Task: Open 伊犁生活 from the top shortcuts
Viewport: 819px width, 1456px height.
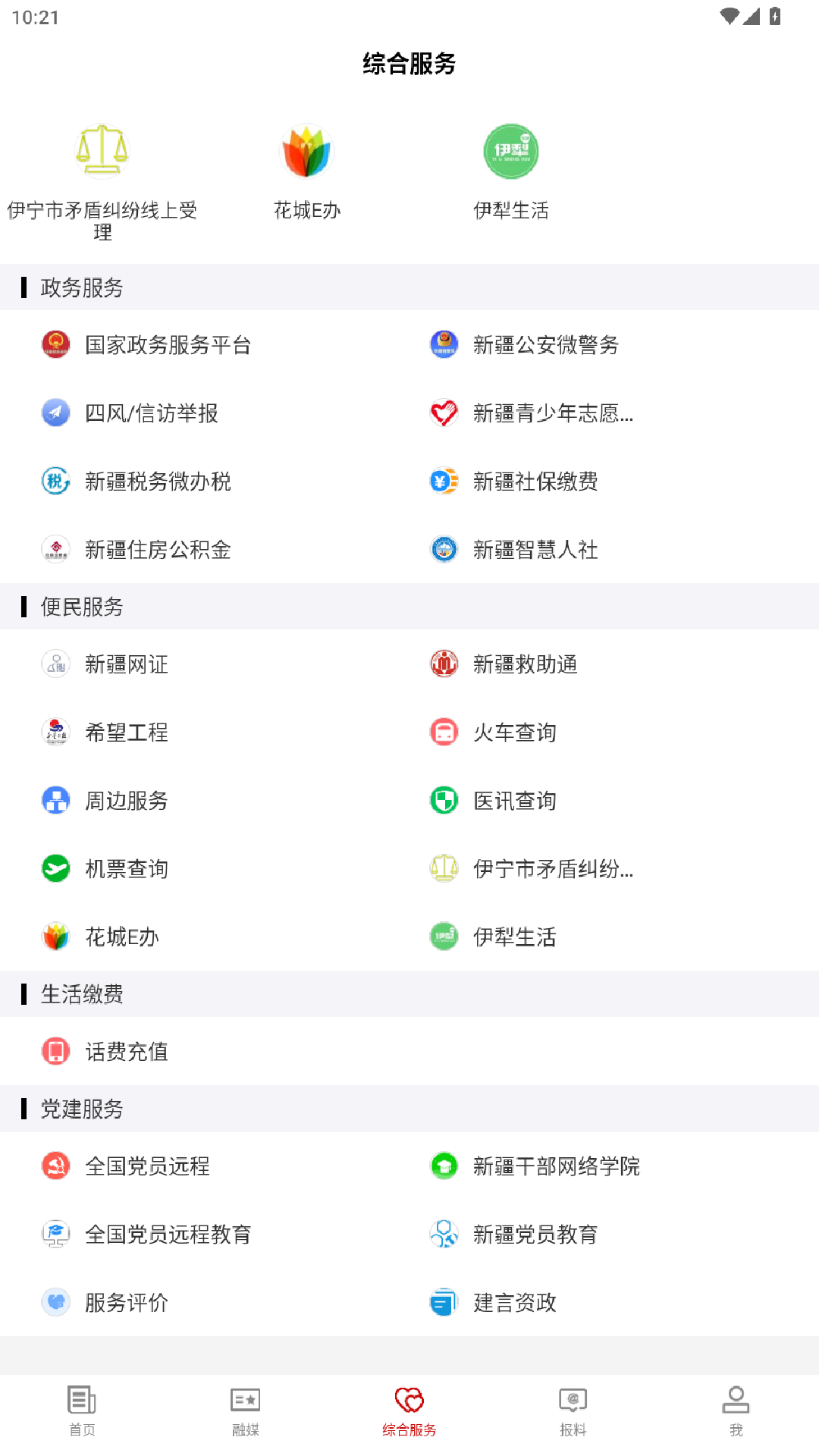Action: (x=510, y=171)
